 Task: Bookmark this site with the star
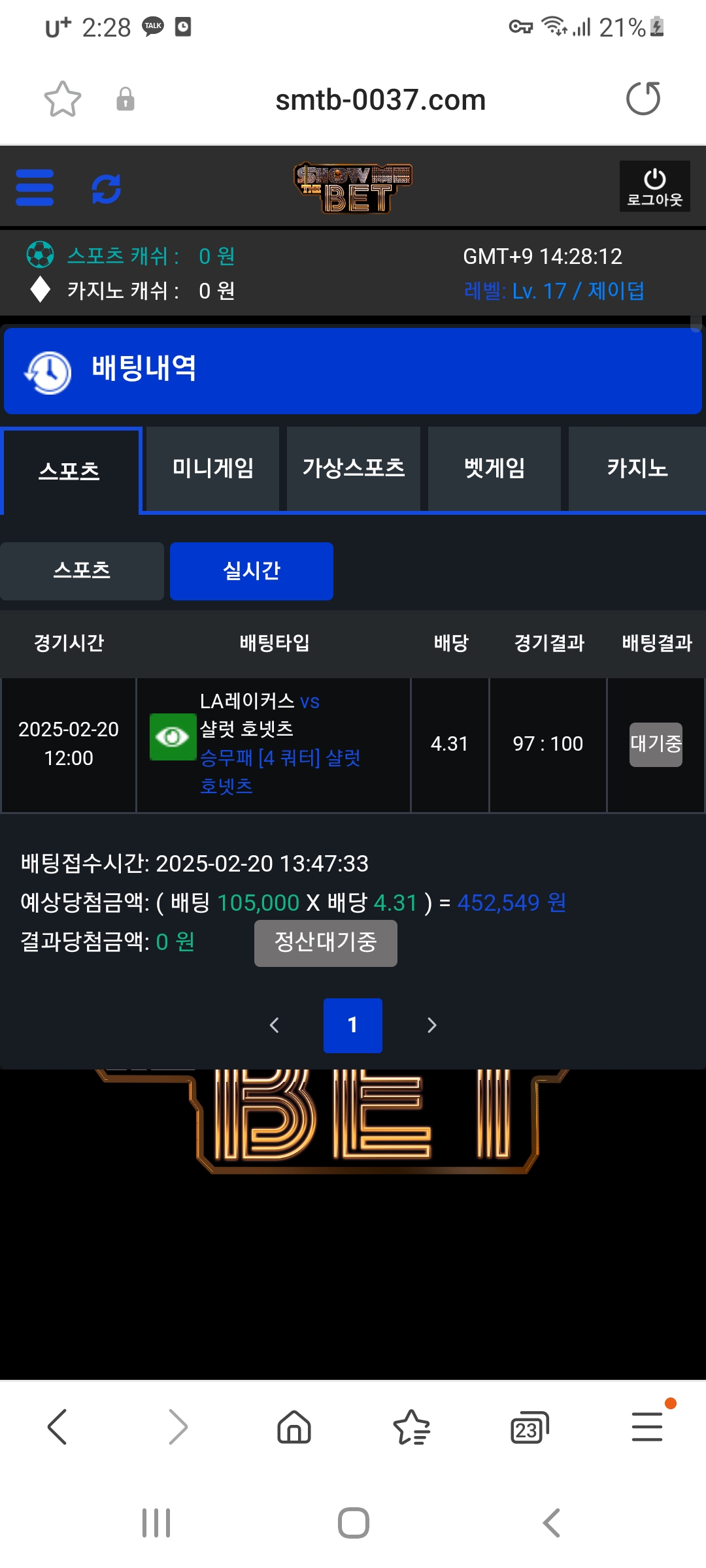coord(63,99)
